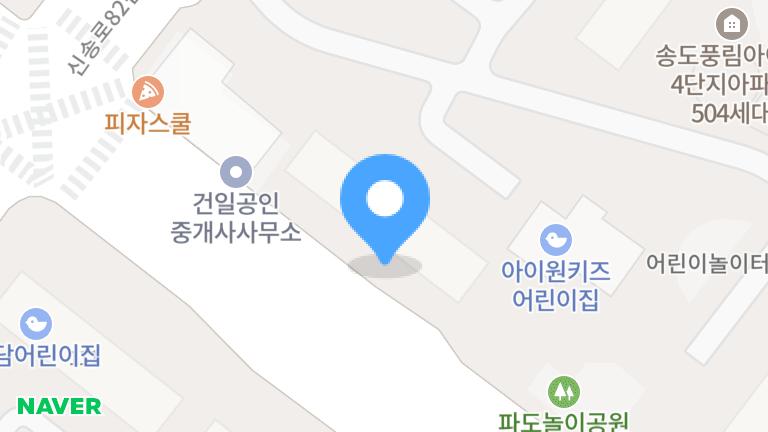Open the 피자스쿨 place marker
The height and width of the screenshot is (432, 768).
[148, 93]
